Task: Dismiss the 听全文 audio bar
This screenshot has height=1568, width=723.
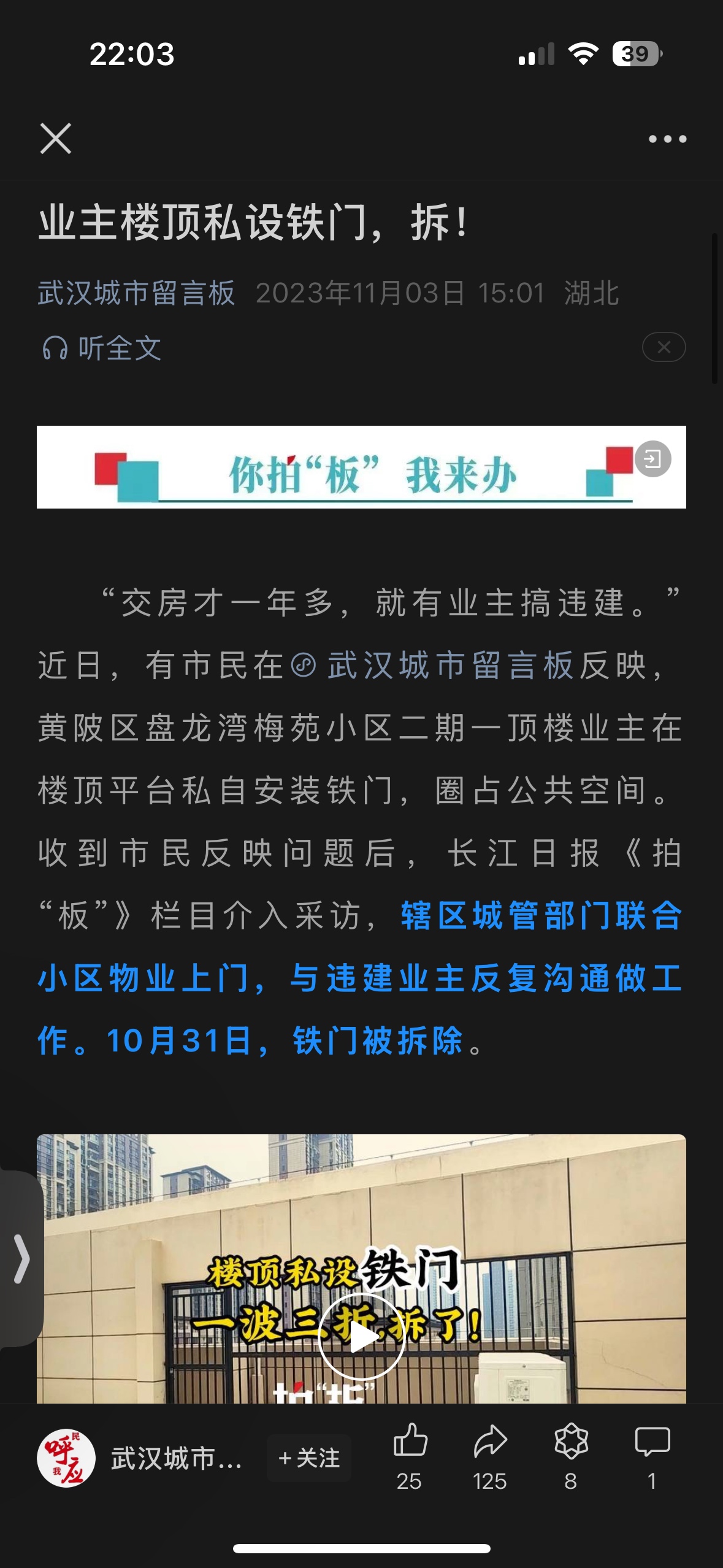Action: coord(664,347)
